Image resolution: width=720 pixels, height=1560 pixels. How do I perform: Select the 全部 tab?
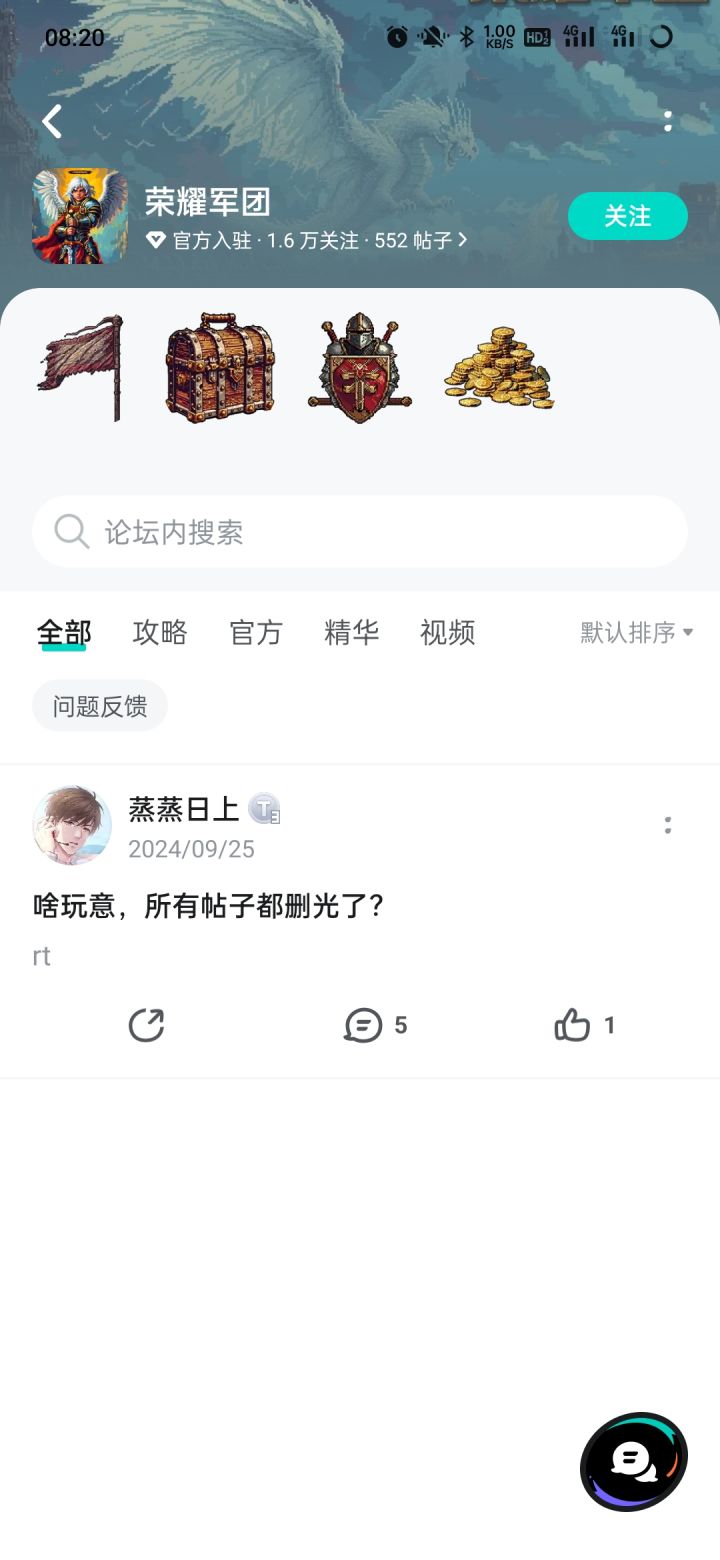click(64, 633)
